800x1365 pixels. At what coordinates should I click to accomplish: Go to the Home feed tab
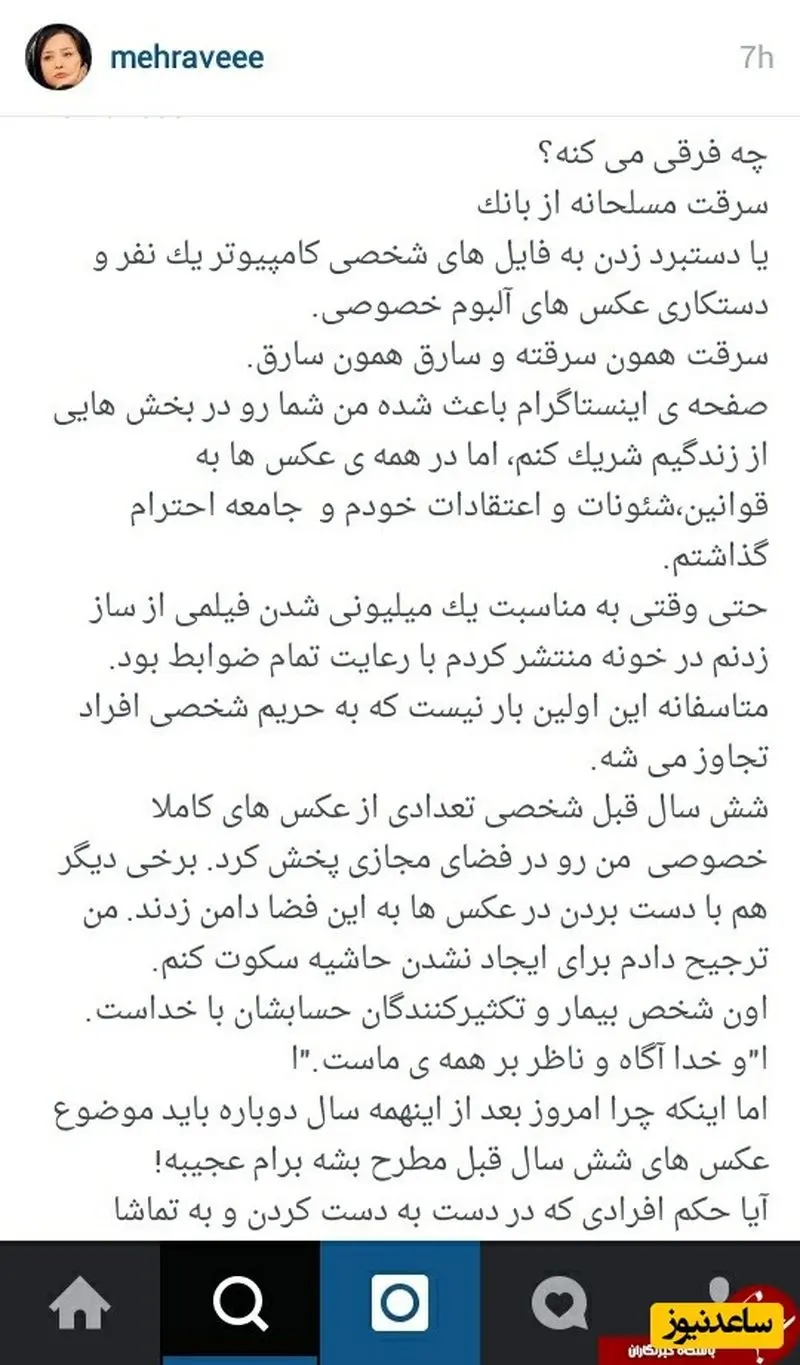coord(80,1302)
